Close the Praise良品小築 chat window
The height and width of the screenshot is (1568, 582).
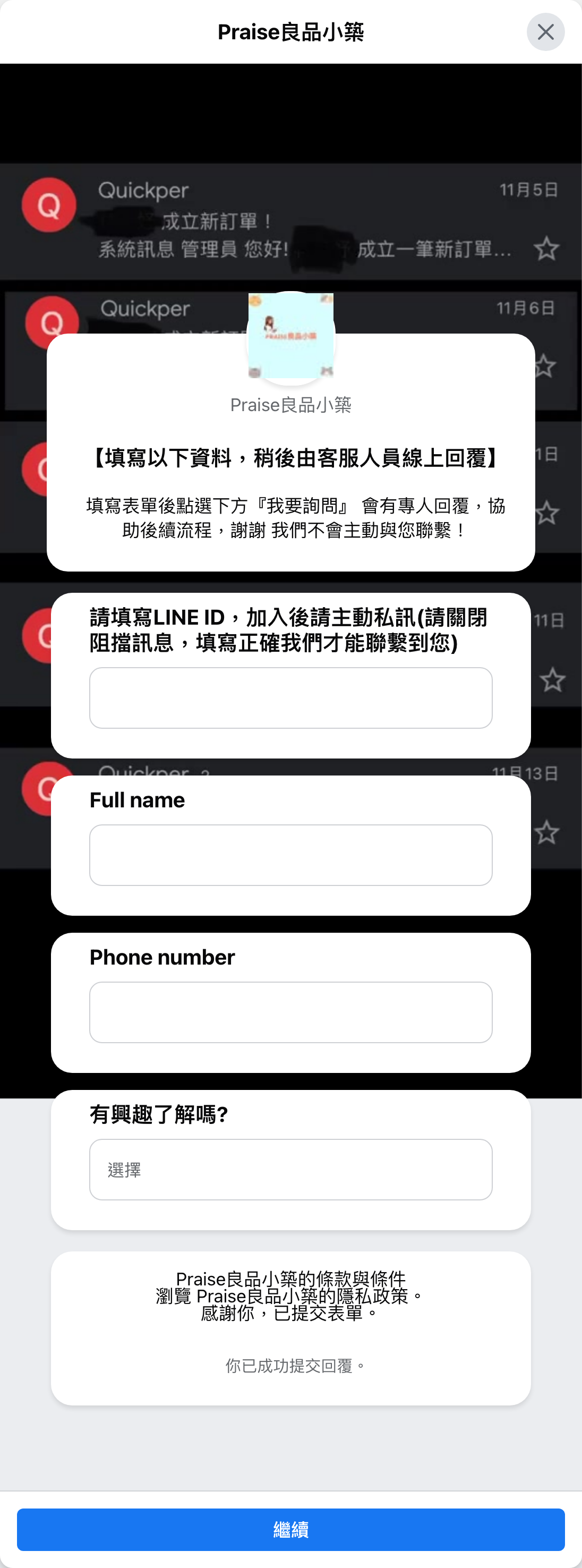545,32
